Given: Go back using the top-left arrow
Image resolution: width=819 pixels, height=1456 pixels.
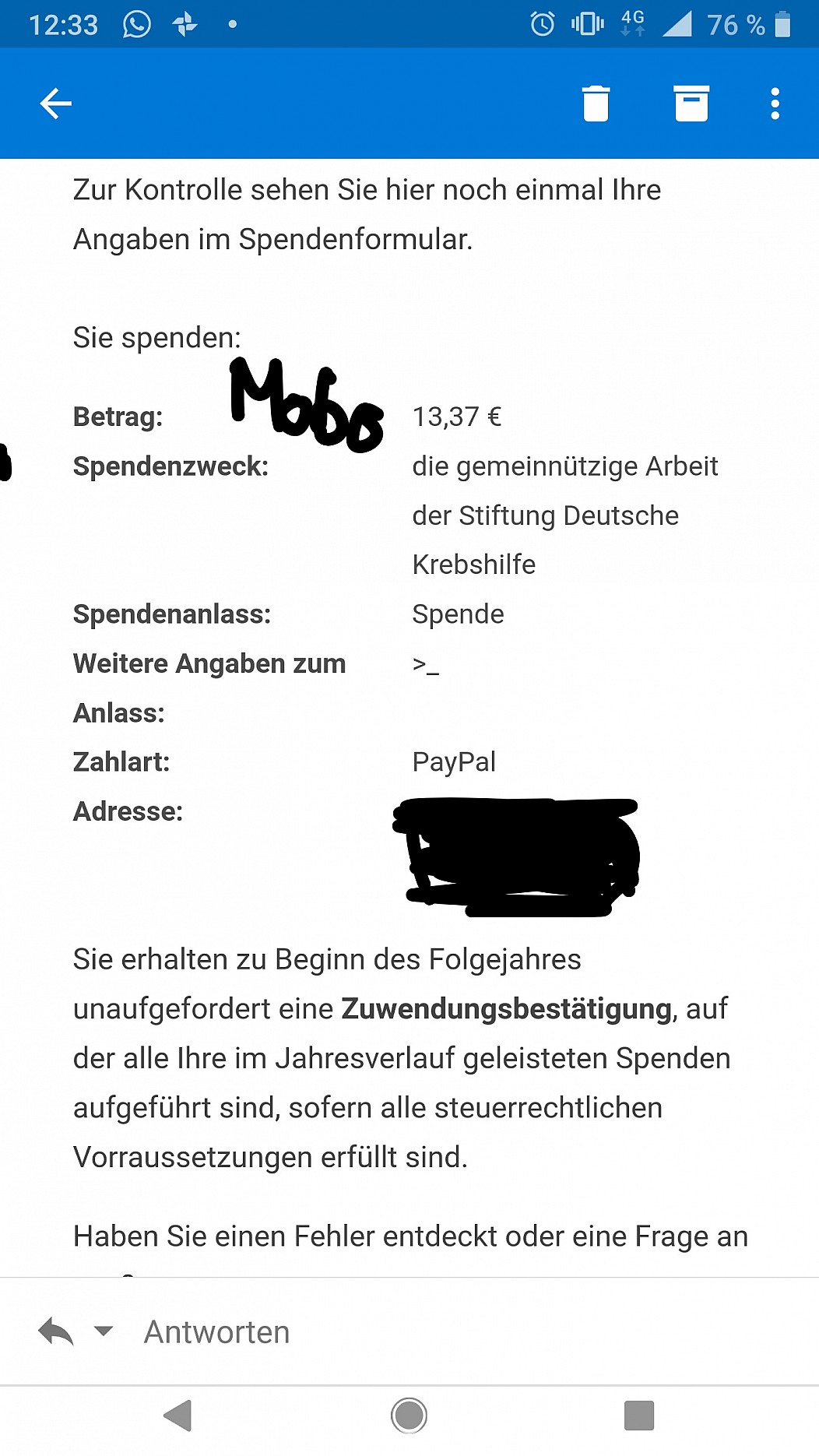Looking at the screenshot, I should [56, 104].
